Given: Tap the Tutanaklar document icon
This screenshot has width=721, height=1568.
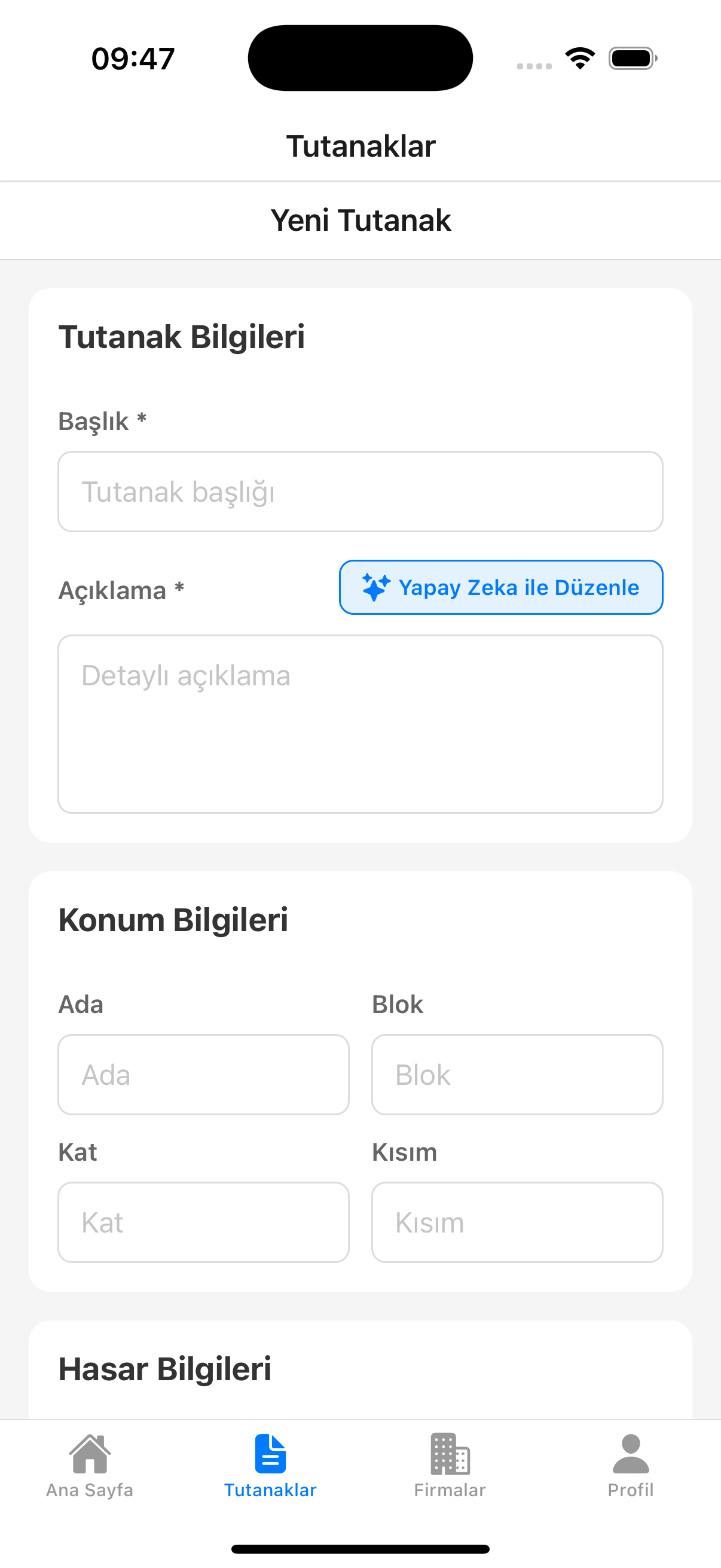Looking at the screenshot, I should (x=270, y=1454).
